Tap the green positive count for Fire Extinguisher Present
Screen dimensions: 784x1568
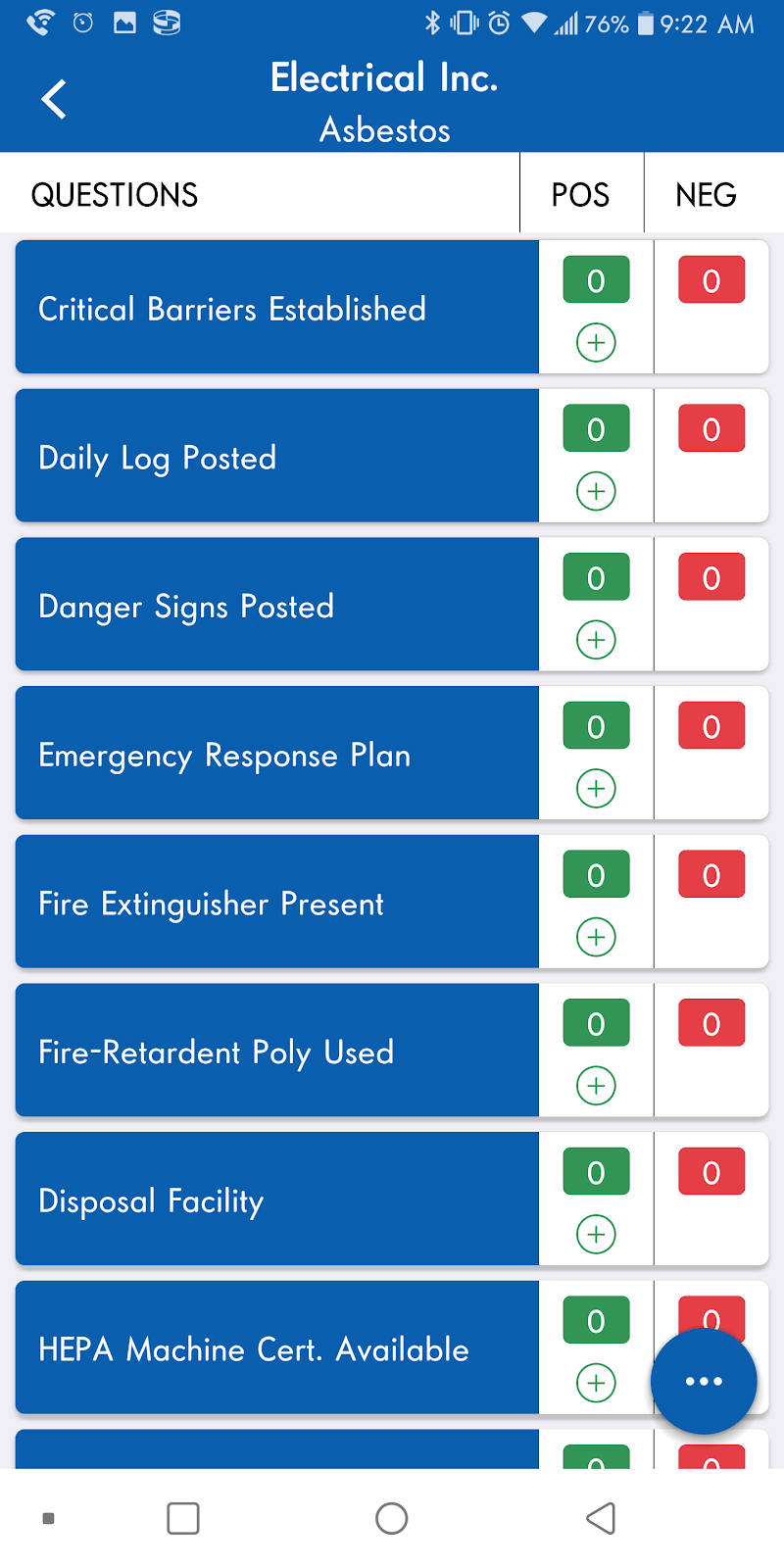pyautogui.click(x=596, y=875)
